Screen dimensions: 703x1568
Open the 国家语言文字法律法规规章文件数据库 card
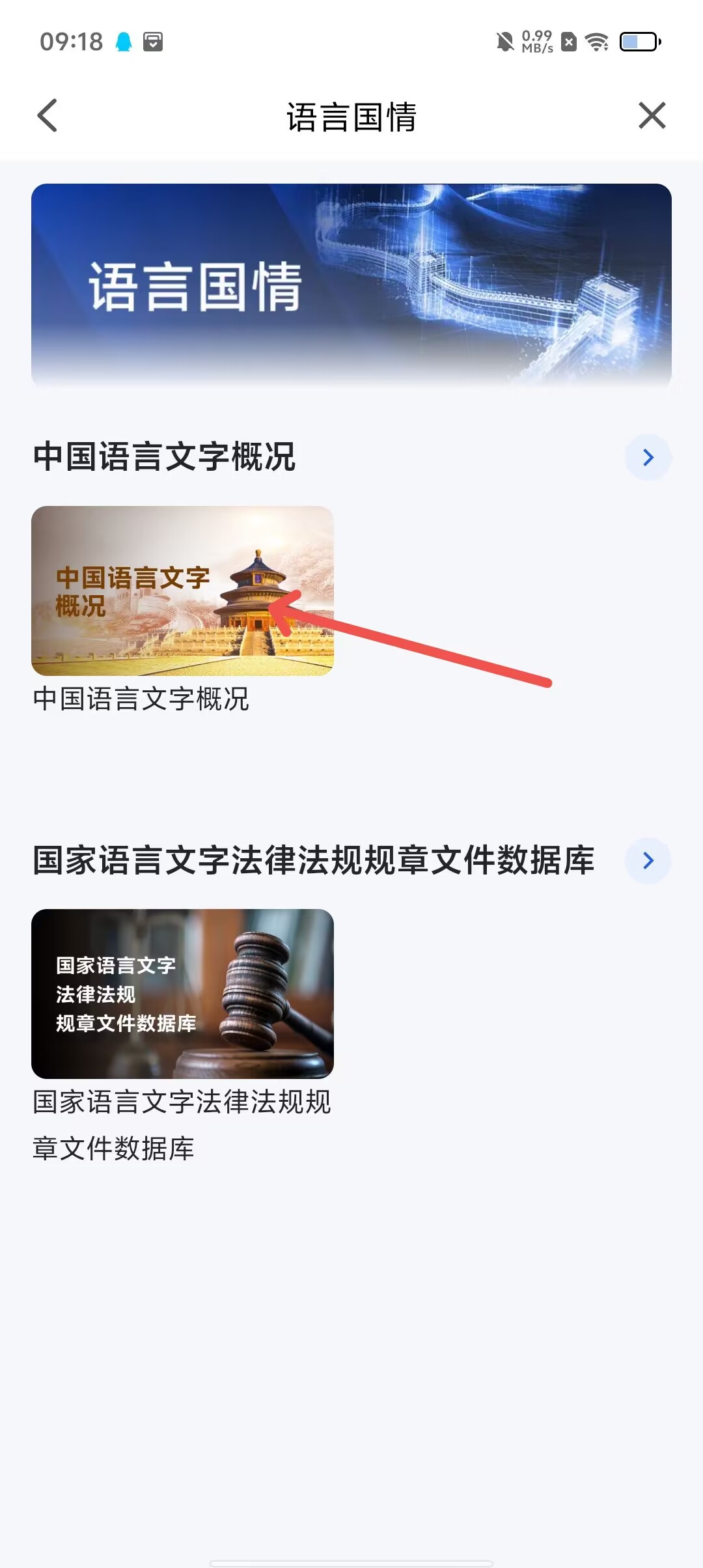(182, 994)
